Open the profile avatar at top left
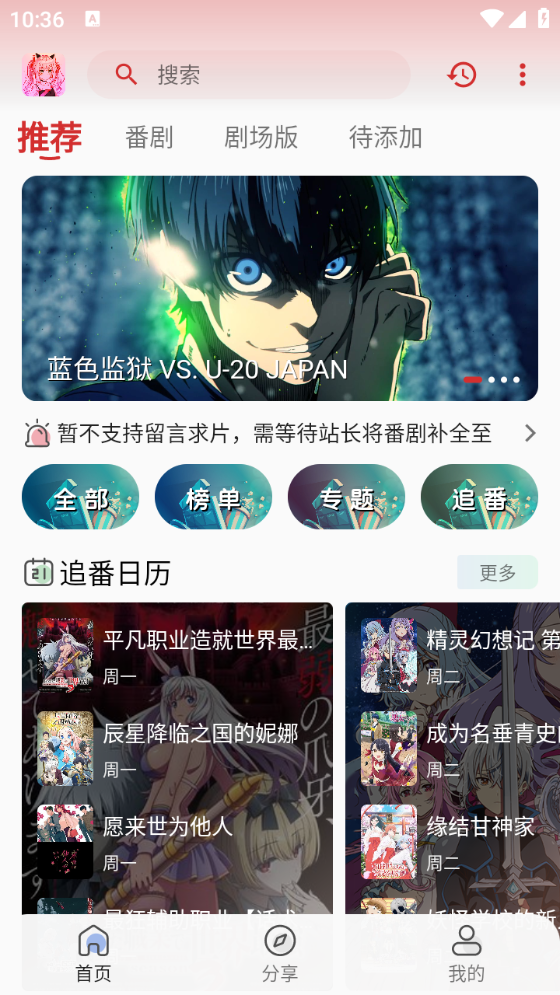 43,75
